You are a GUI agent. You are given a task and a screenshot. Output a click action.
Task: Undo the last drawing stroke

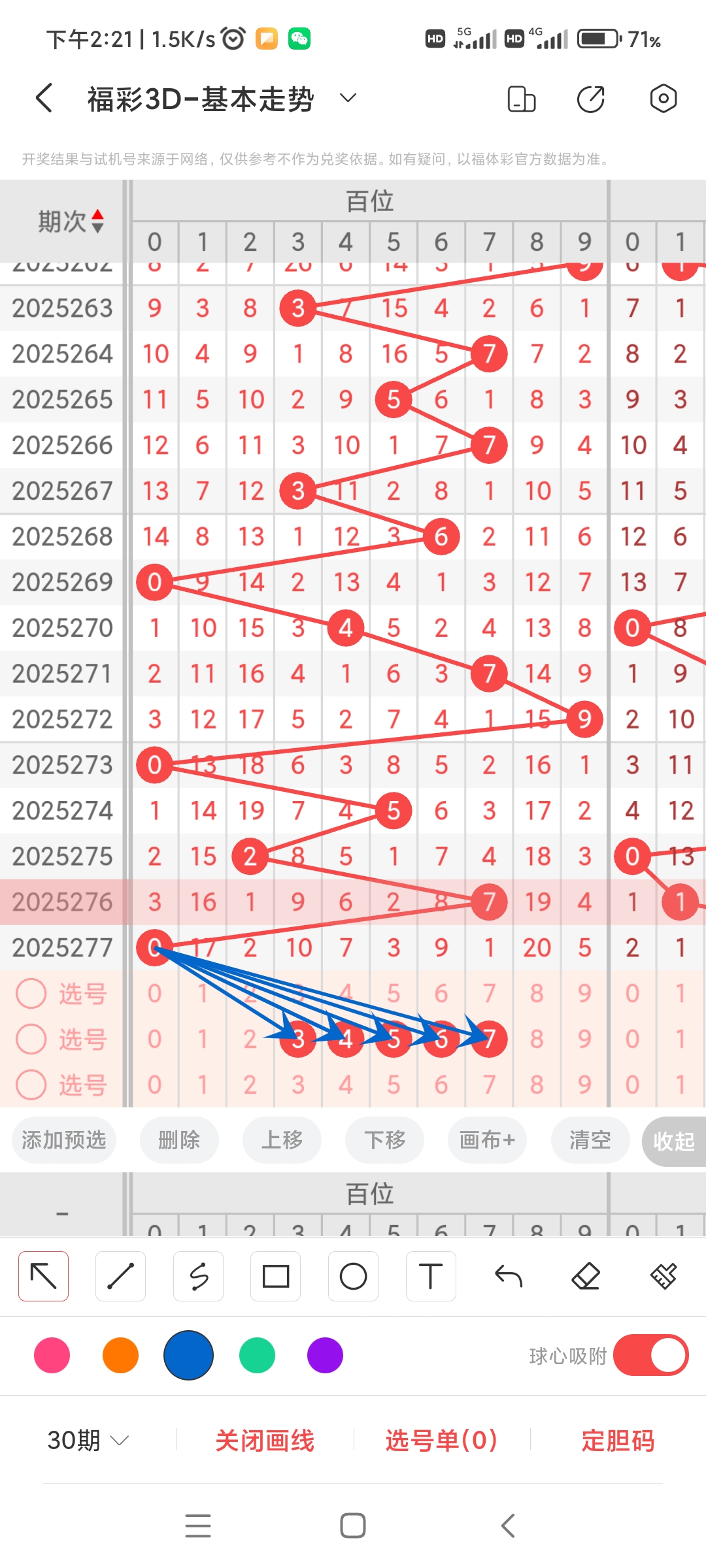pyautogui.click(x=508, y=1276)
